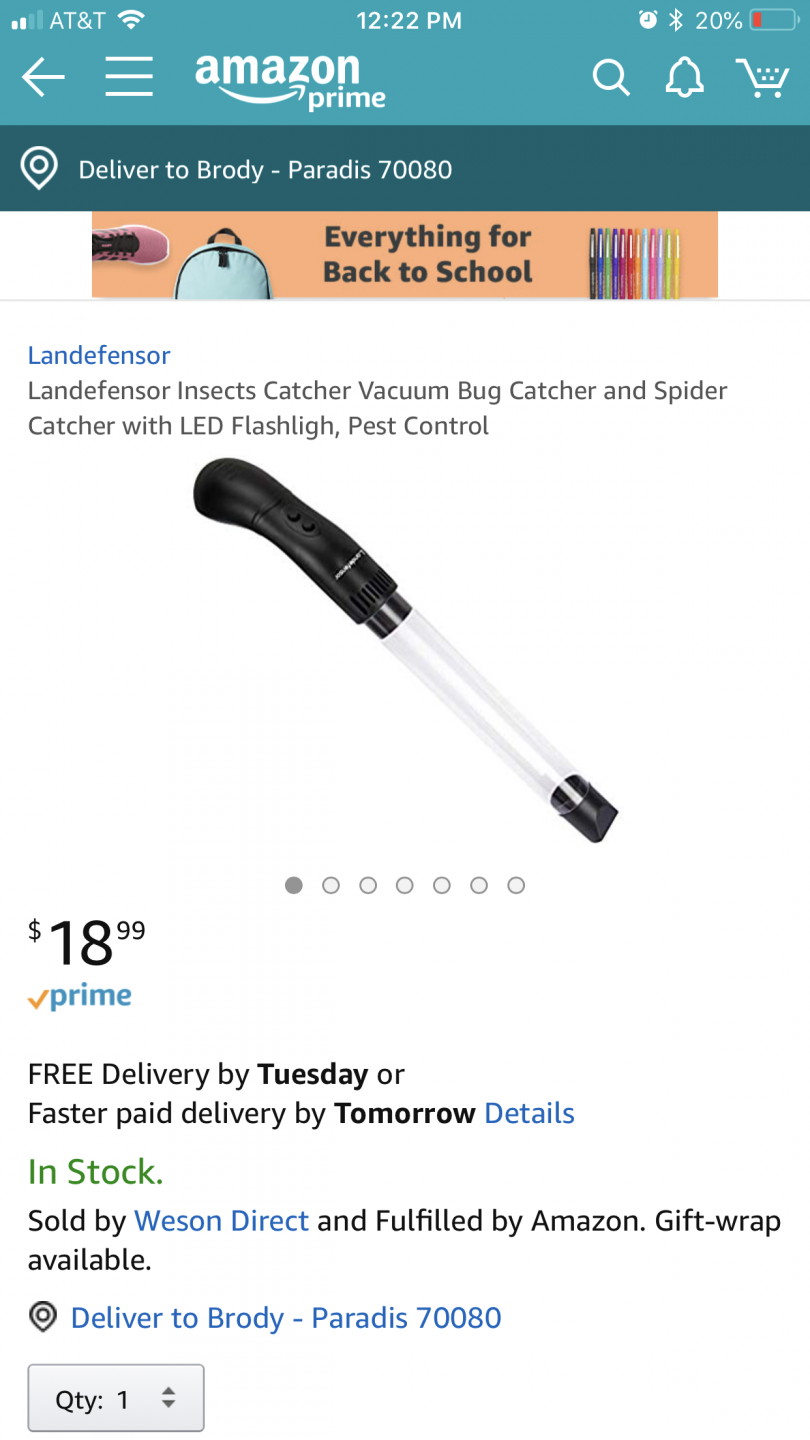
Task: Open the search magnifier
Action: (610, 77)
